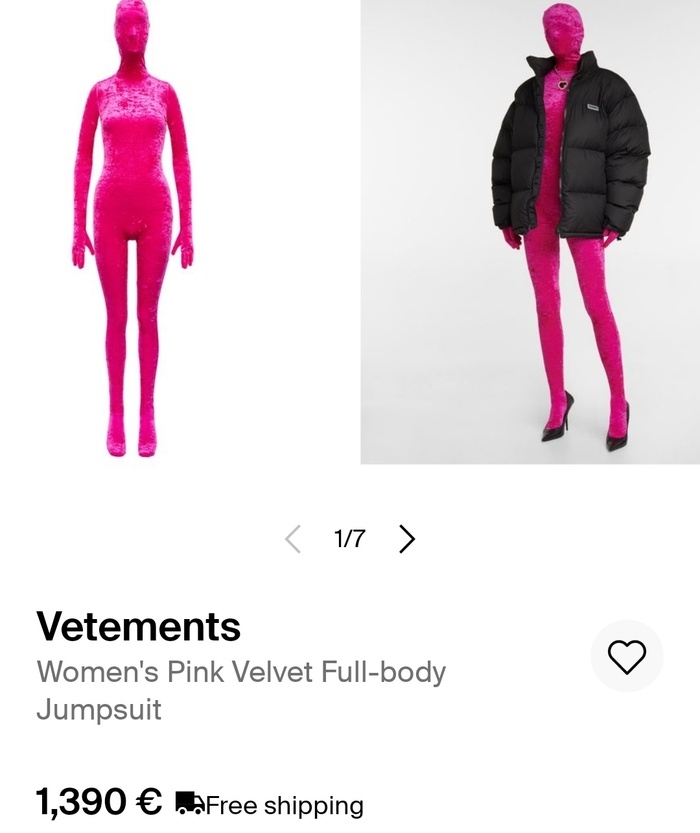Go to the next product image
This screenshot has height=833, width=700.
pos(406,539)
